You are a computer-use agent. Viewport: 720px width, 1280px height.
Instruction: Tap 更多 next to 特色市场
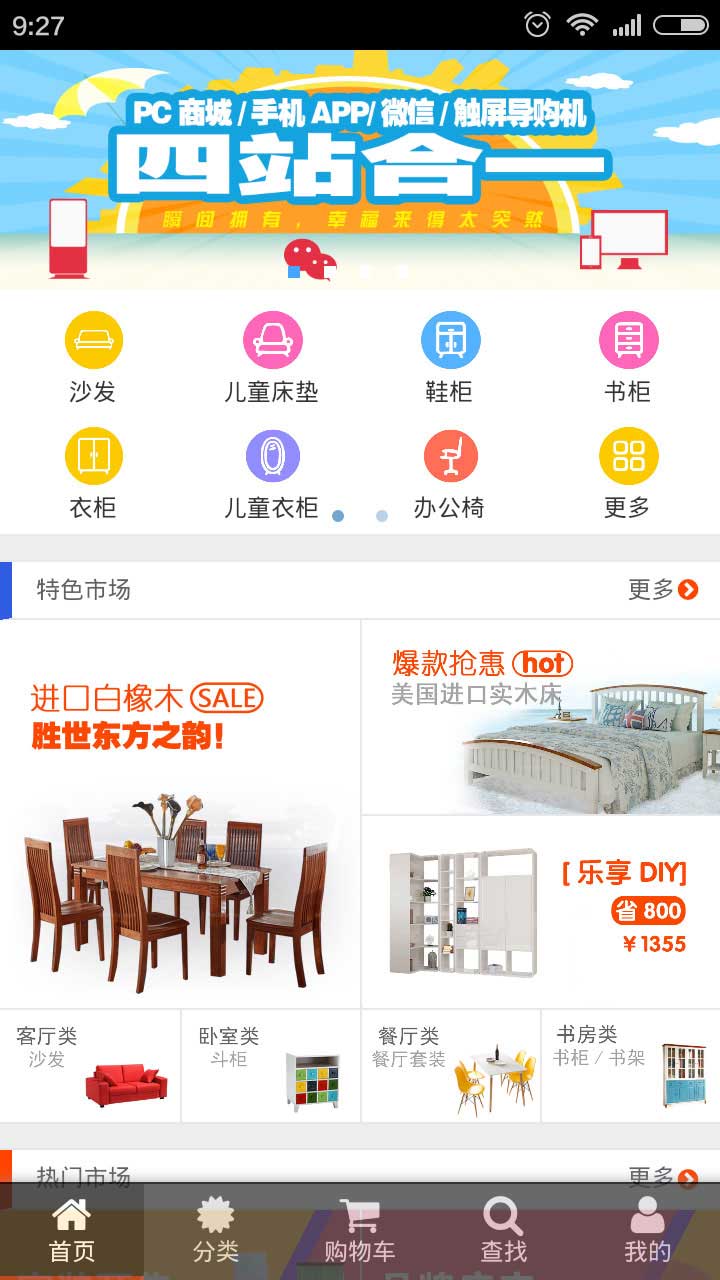(x=662, y=590)
